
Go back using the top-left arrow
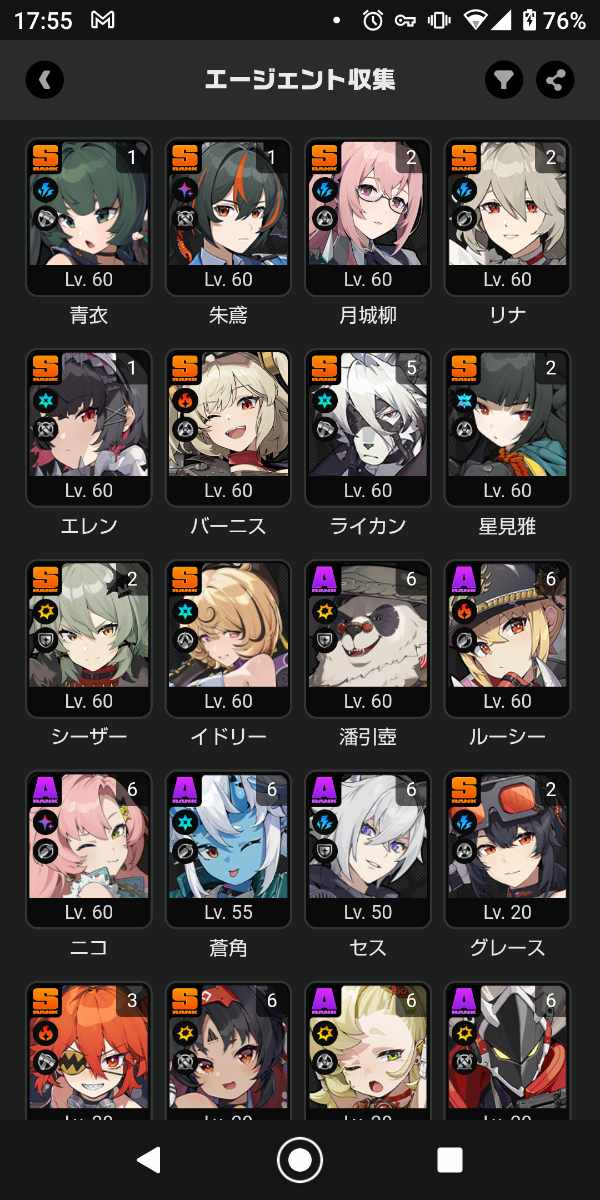(x=45, y=80)
